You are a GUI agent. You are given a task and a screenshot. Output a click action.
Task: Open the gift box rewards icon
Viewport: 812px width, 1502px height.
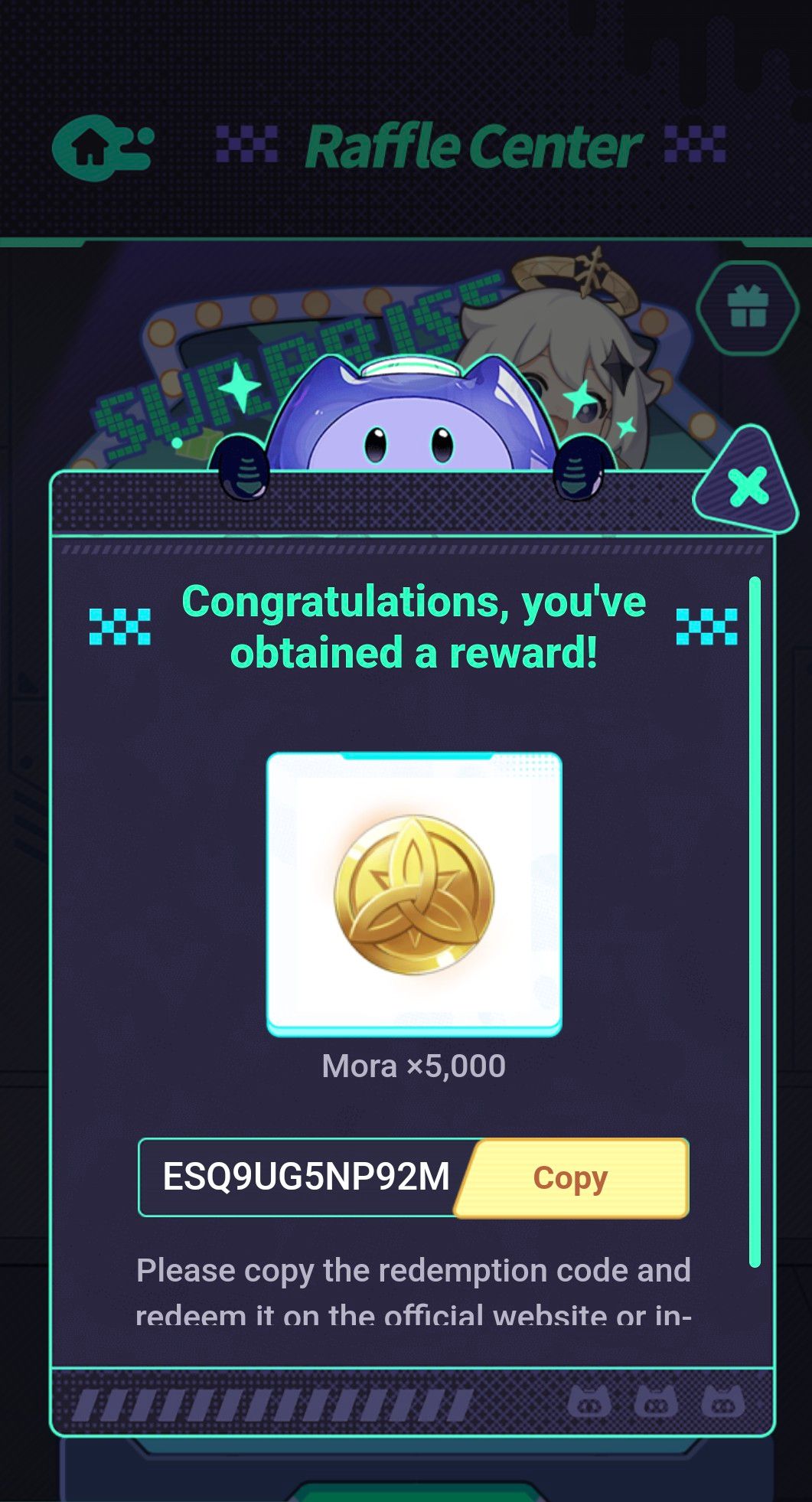coord(748,306)
